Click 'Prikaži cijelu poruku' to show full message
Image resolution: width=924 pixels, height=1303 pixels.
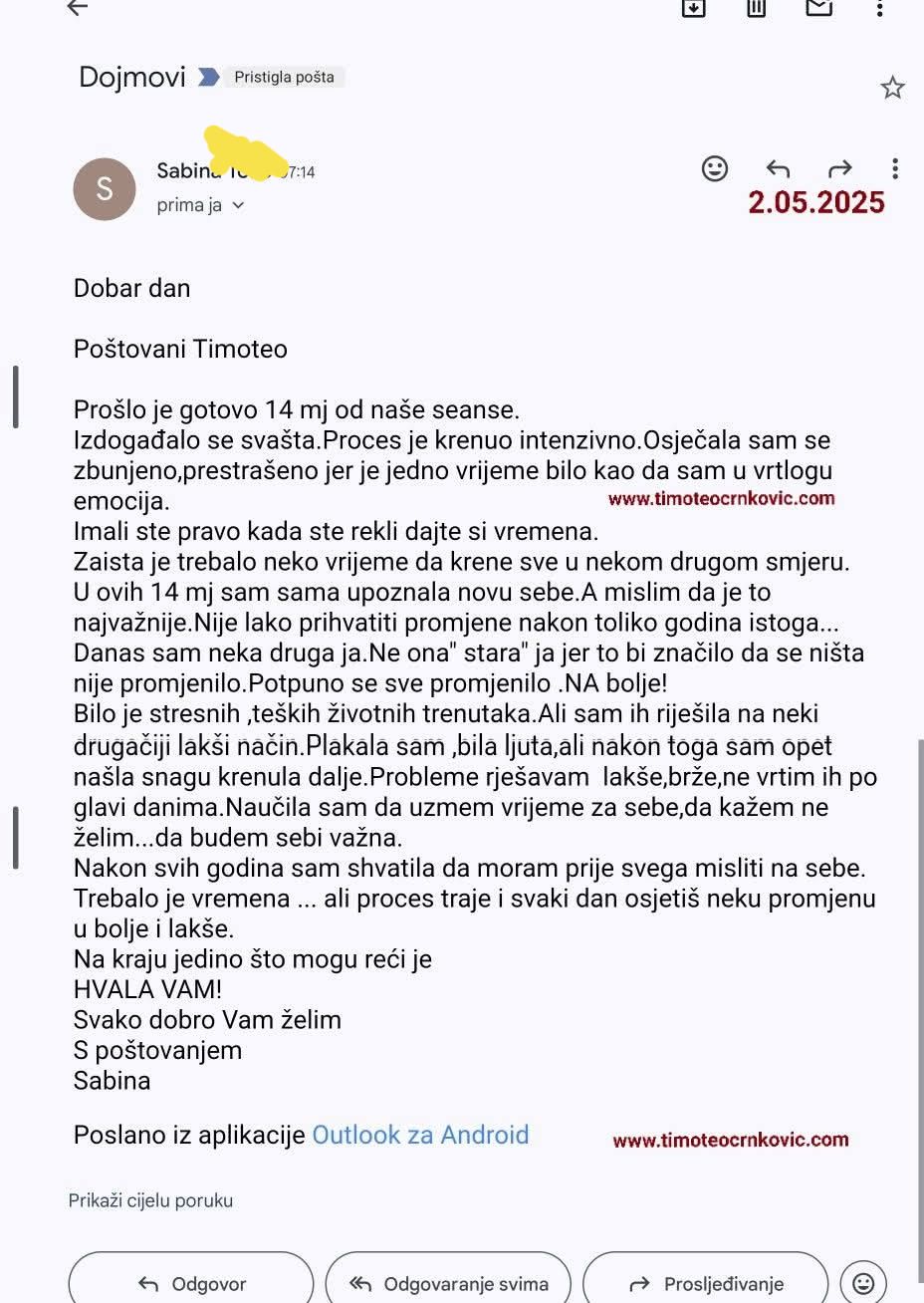tap(151, 1200)
